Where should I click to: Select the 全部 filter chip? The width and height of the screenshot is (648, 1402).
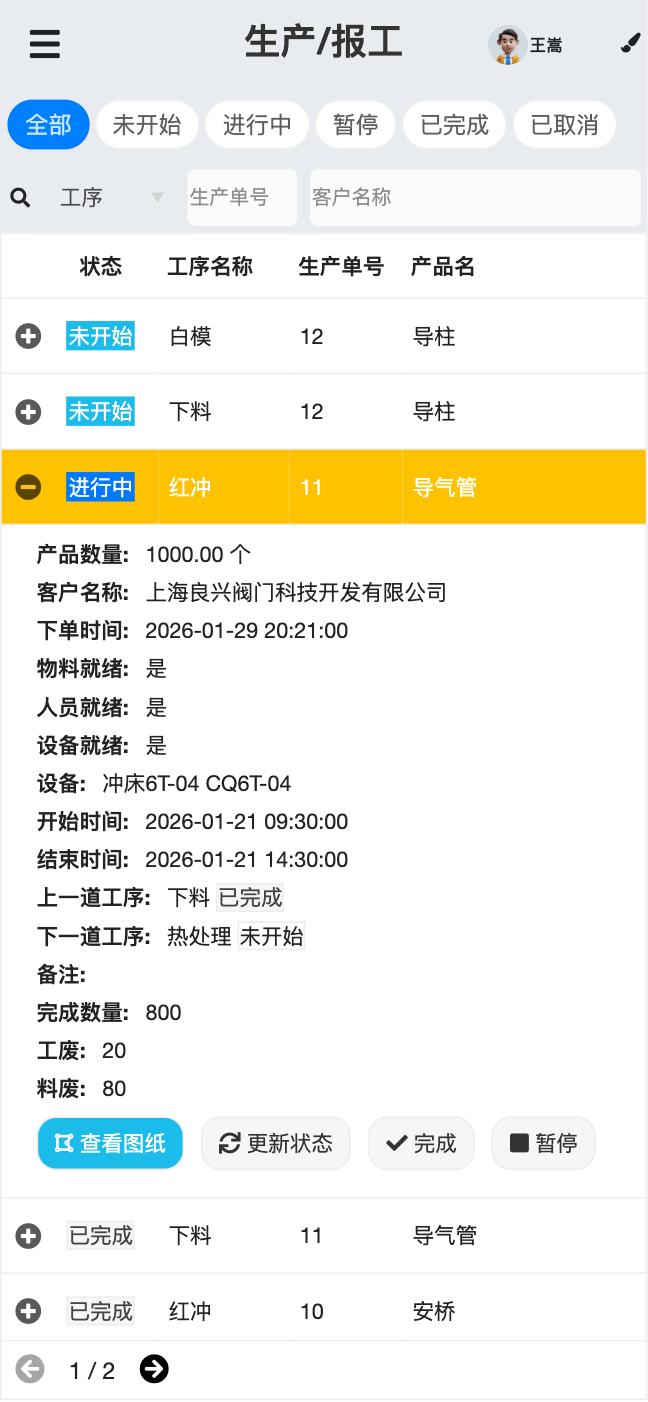(x=48, y=125)
